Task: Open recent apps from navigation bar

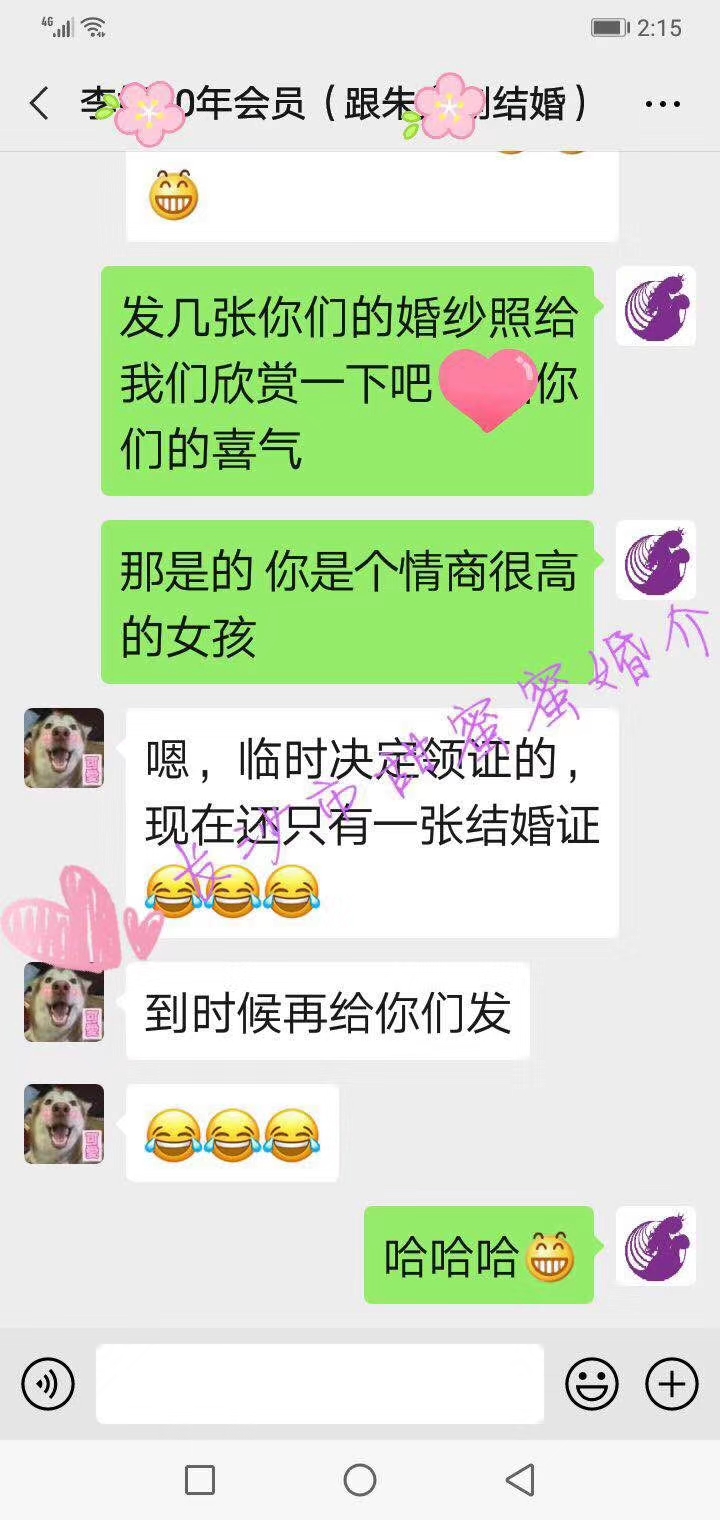Action: [x=200, y=1480]
